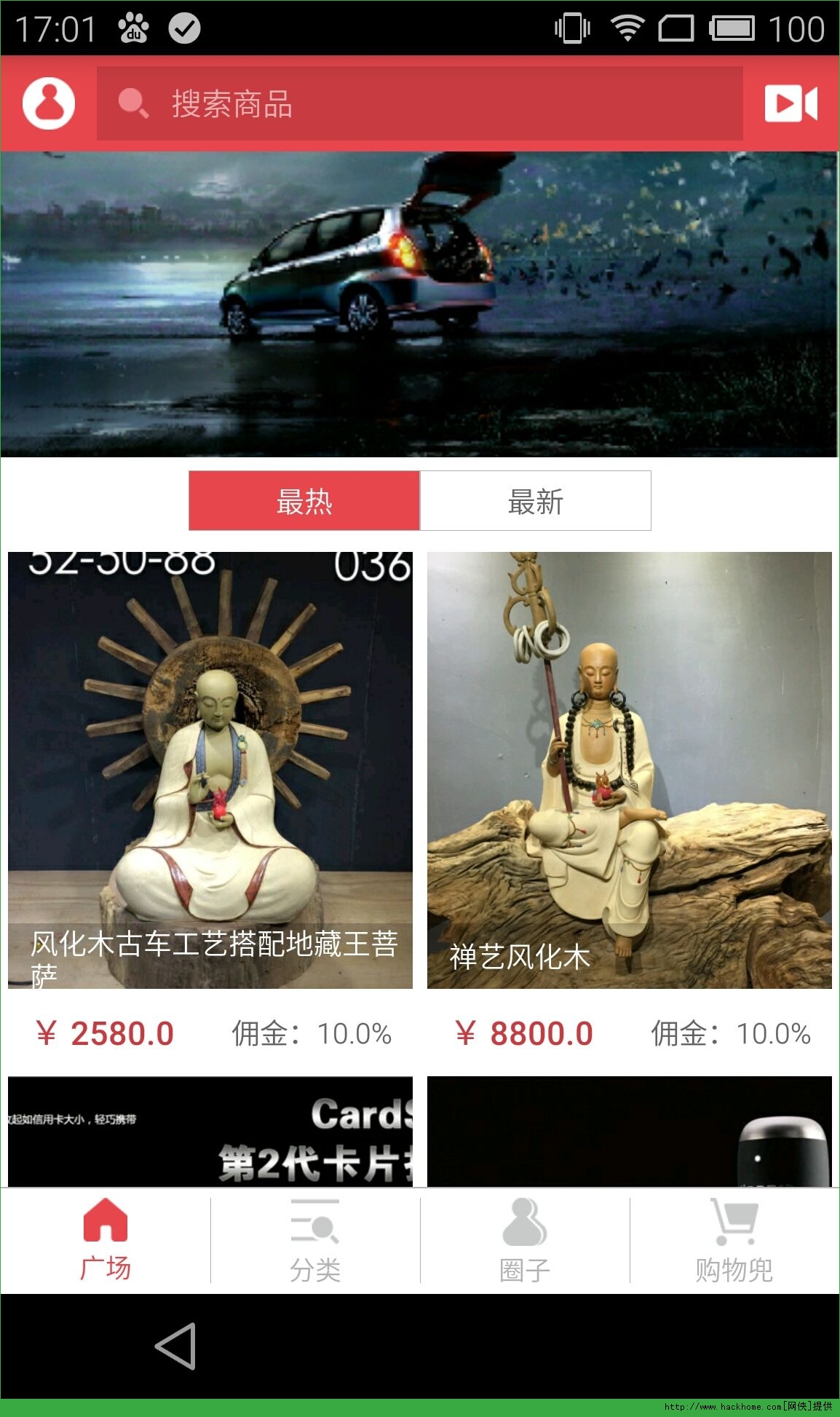Open the 购物兜 shopping cart tab
The image size is (840, 1417).
click(x=734, y=1240)
